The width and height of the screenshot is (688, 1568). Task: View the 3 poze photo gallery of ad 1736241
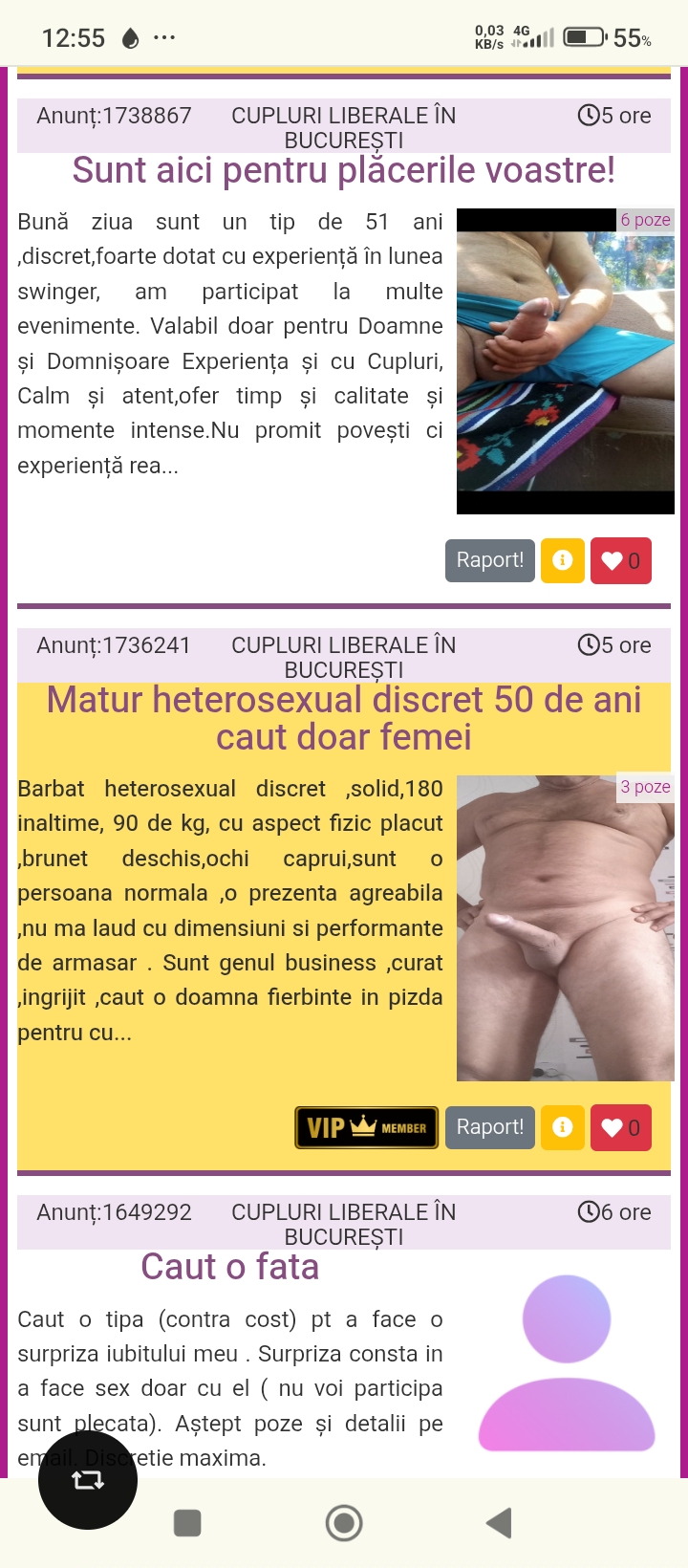[565, 927]
